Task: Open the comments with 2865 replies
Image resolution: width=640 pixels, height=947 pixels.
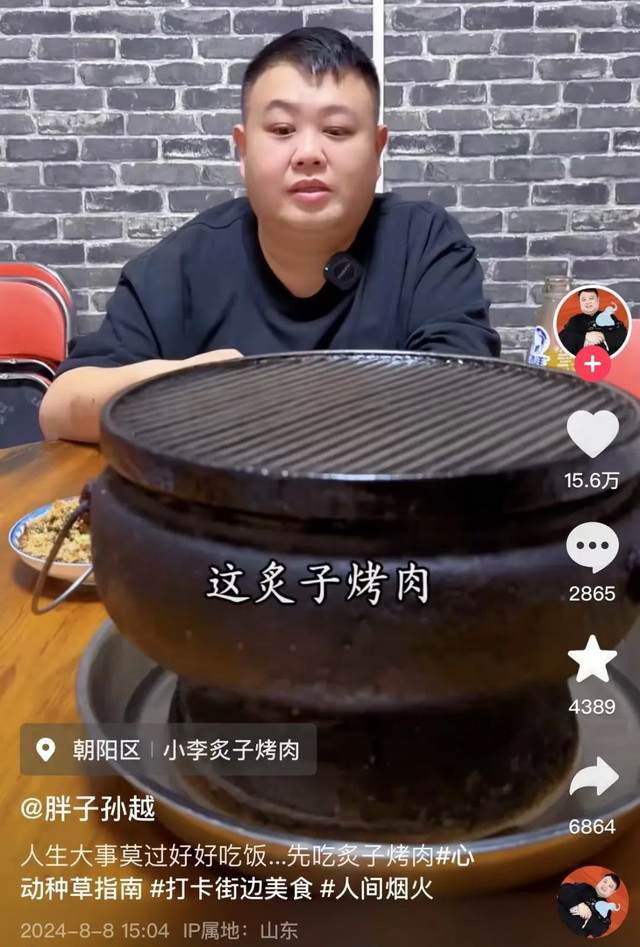Action: click(592, 549)
